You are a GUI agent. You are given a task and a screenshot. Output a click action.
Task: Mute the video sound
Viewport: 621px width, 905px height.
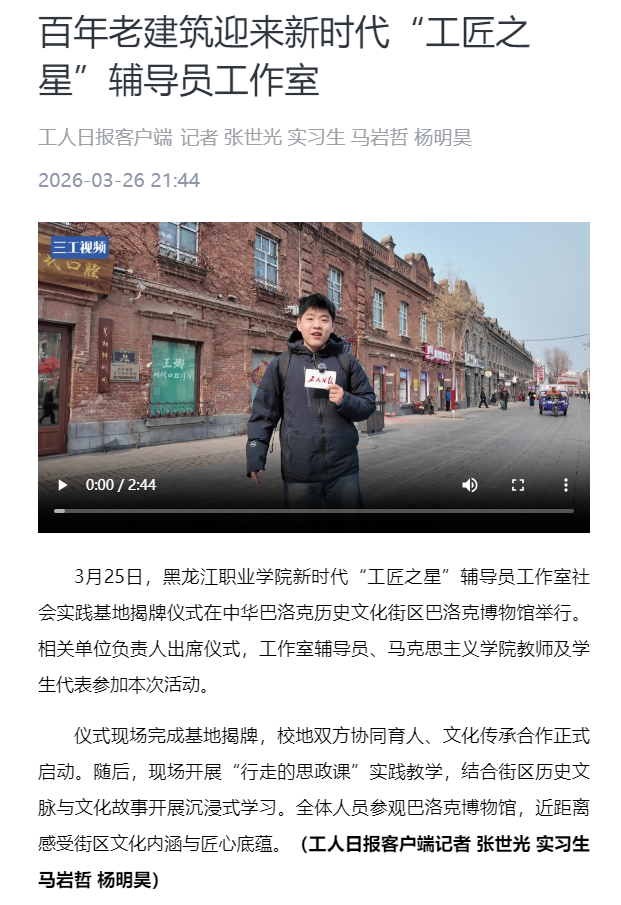tap(469, 485)
